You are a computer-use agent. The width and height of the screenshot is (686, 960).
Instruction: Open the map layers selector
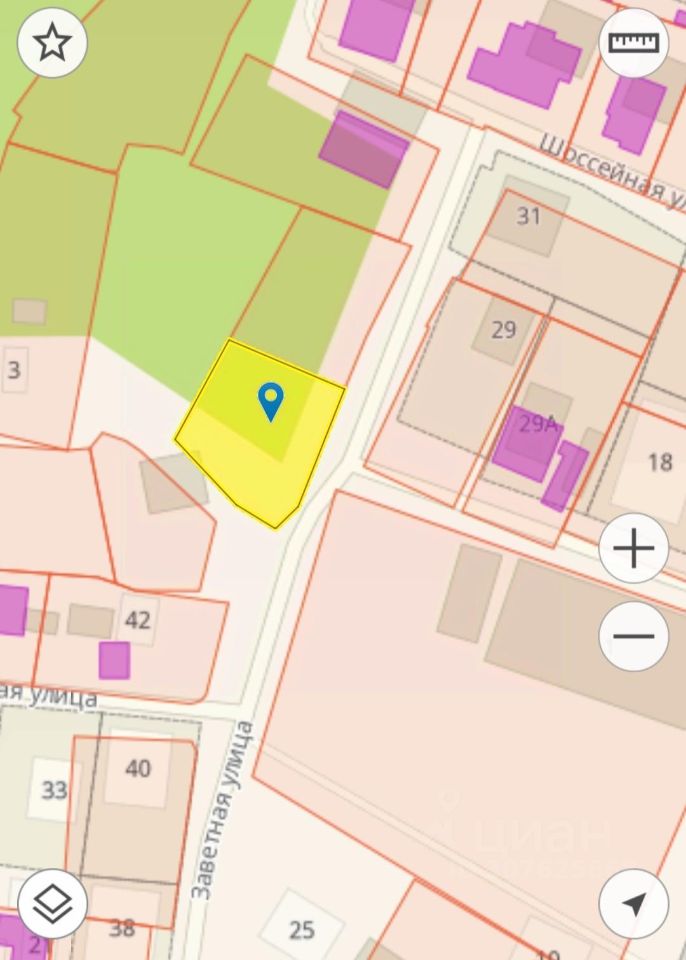point(52,904)
